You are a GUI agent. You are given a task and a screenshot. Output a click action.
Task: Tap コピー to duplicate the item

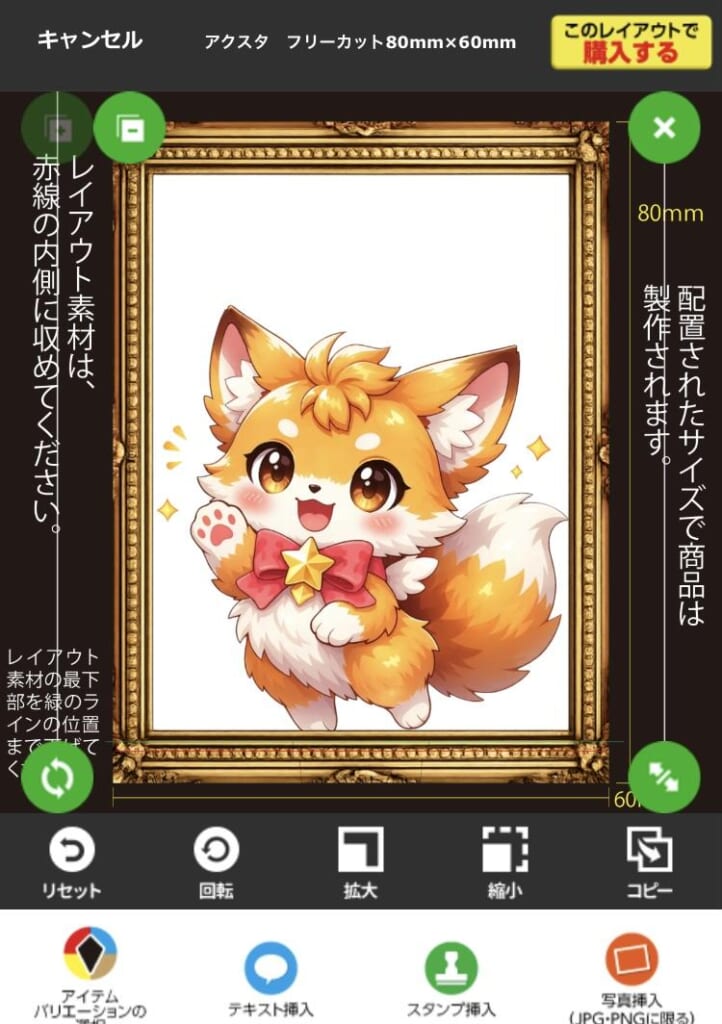(x=649, y=864)
